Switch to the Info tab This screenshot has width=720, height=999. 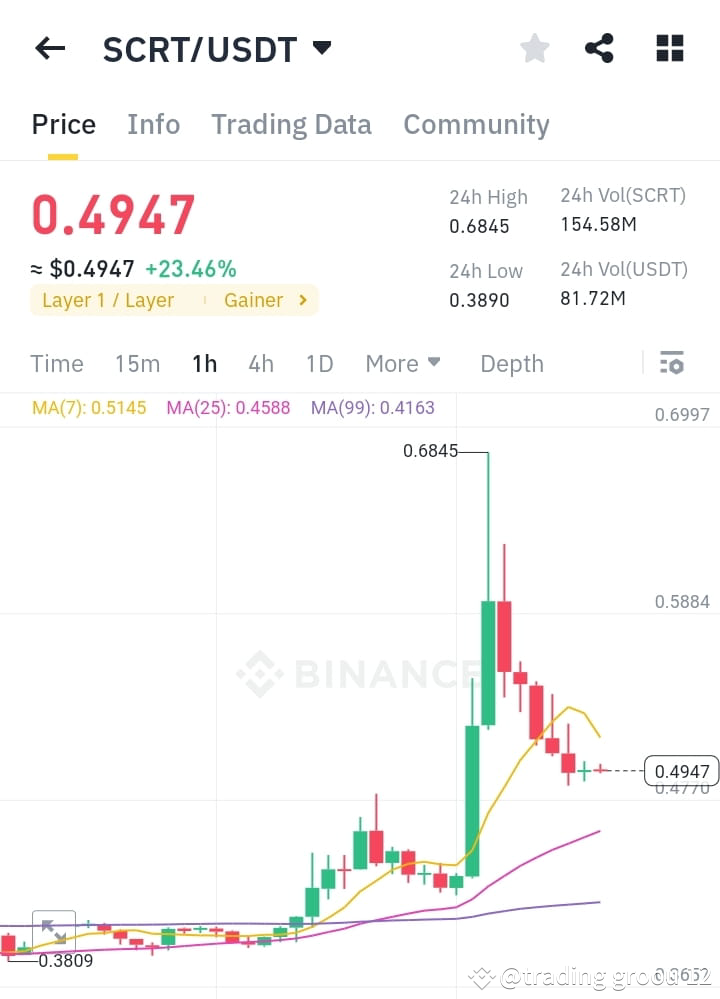pos(153,124)
